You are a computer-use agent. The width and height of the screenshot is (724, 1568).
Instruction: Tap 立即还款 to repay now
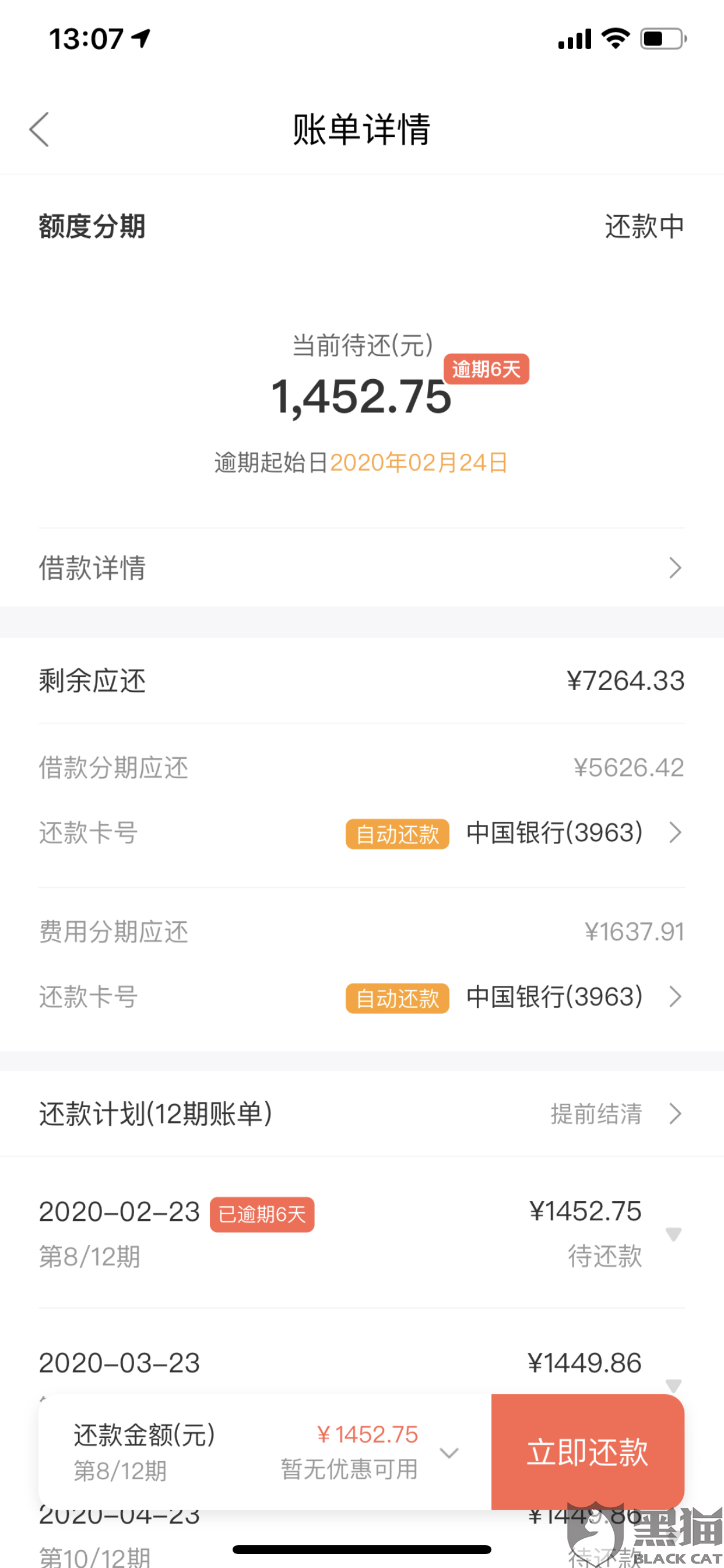588,1452
